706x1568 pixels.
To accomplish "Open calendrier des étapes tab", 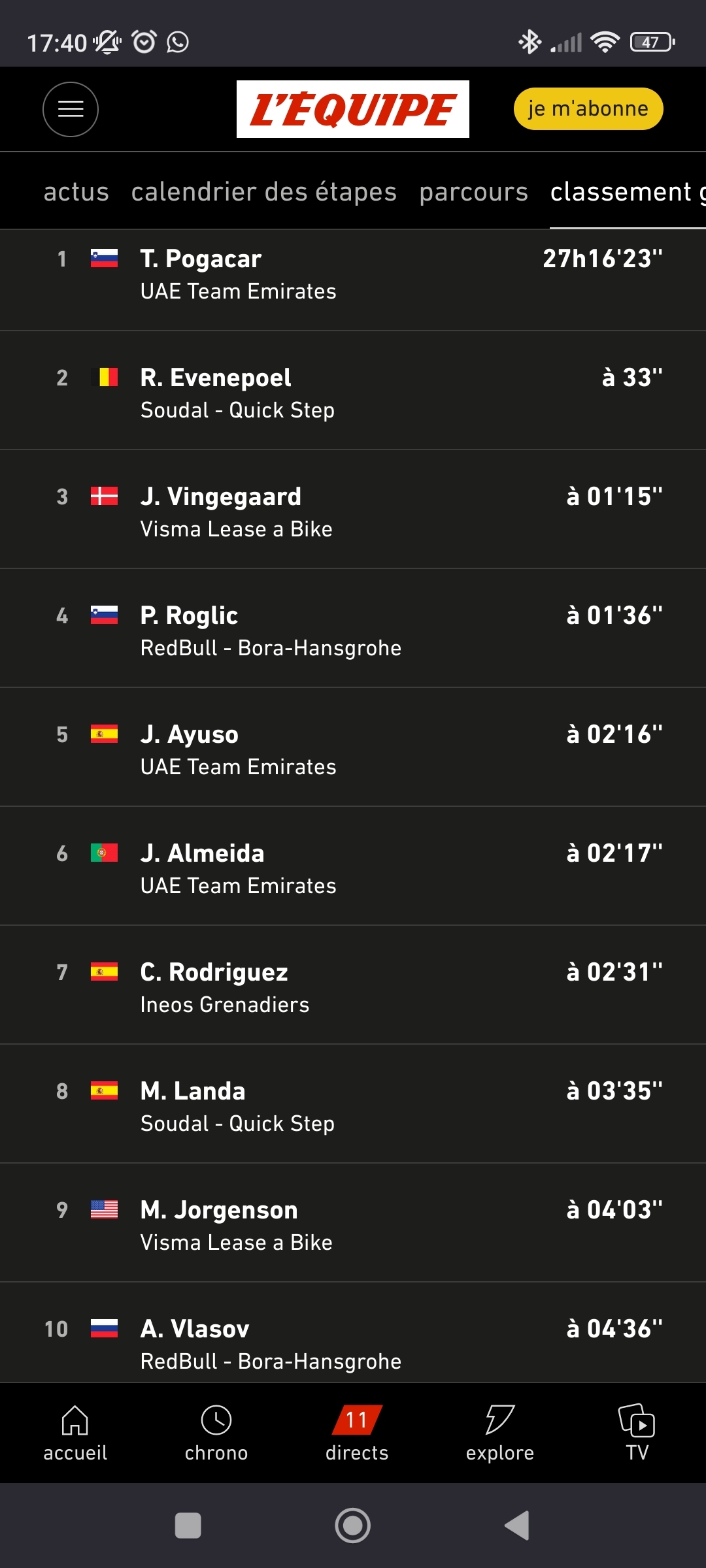I will click(x=263, y=192).
